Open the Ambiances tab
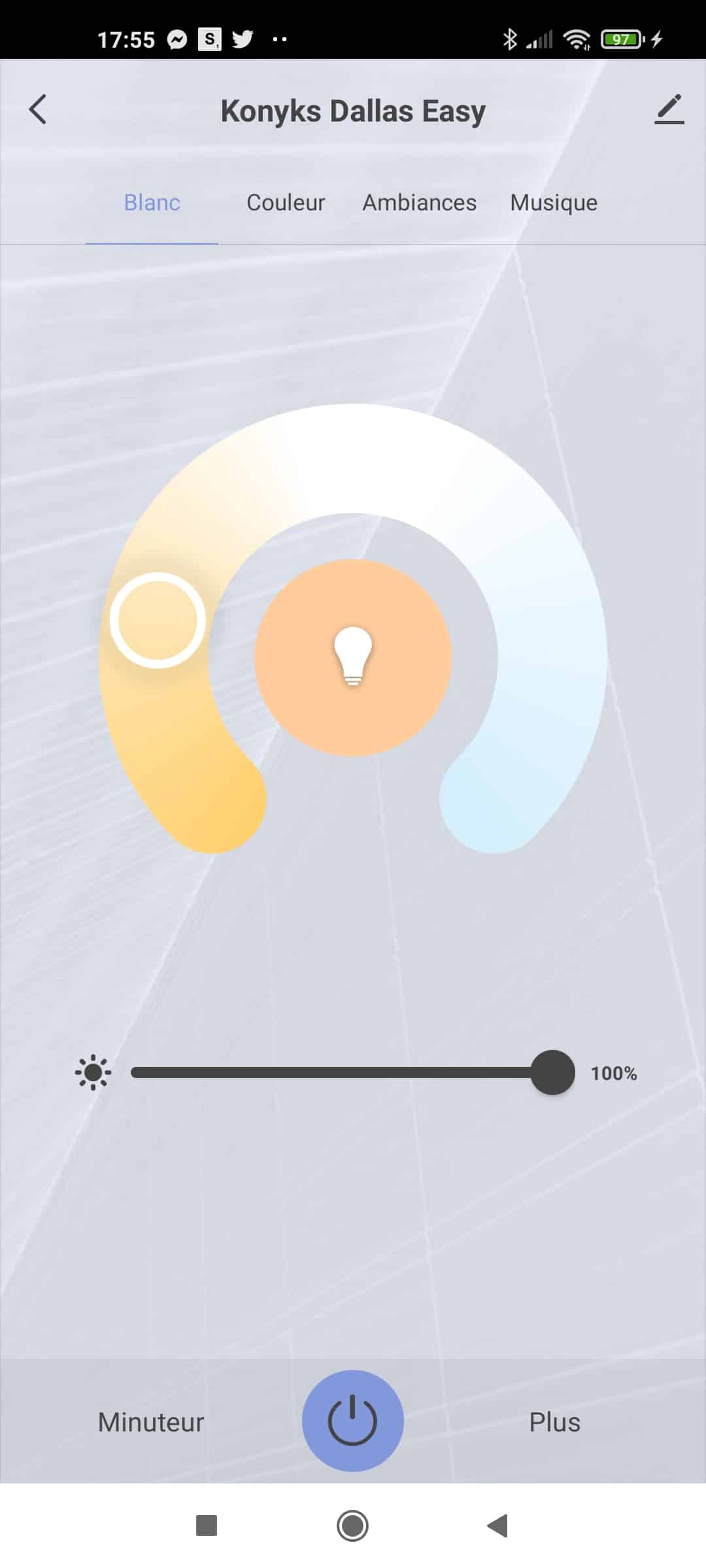The width and height of the screenshot is (706, 1568). (419, 203)
